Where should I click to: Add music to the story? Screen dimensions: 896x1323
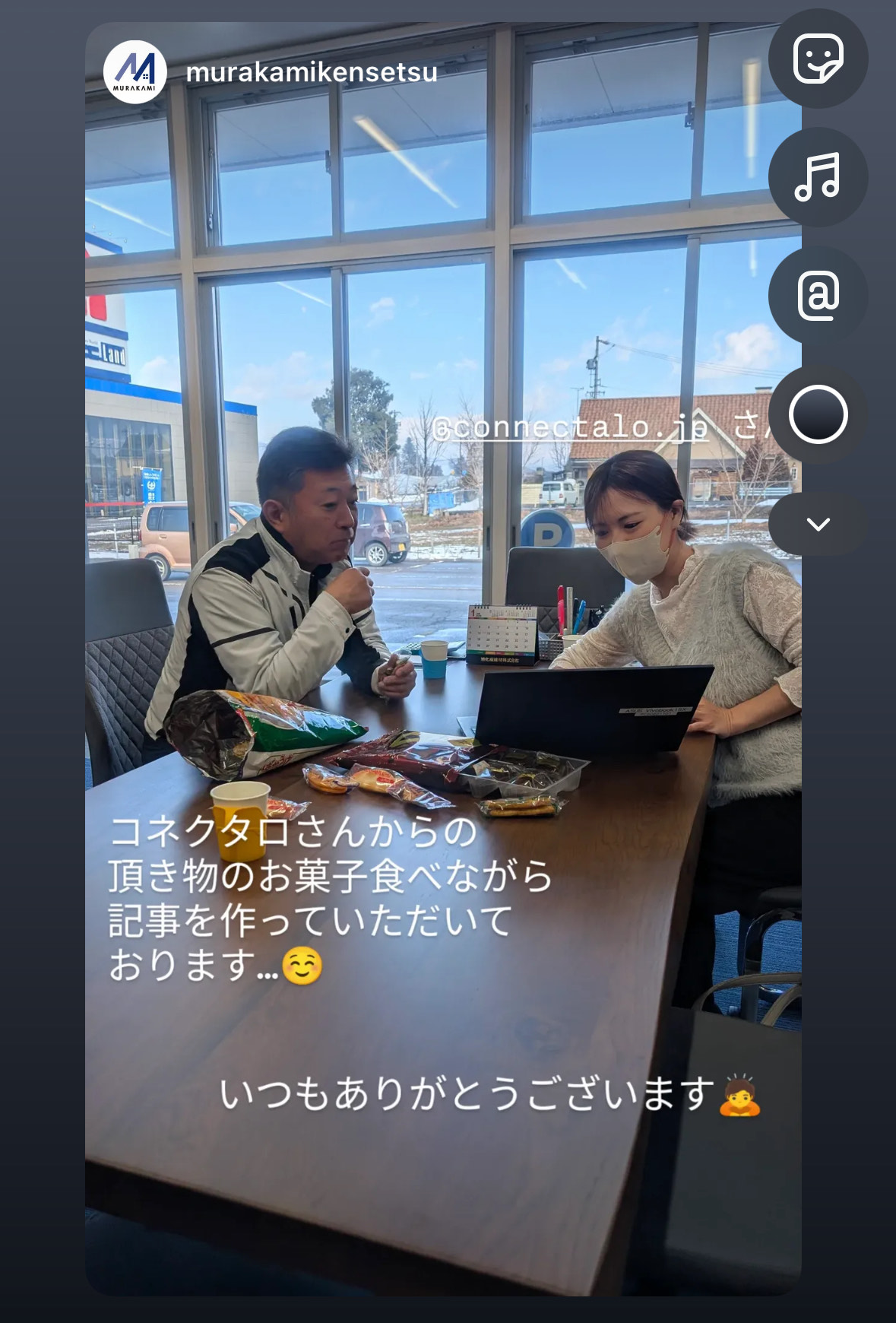click(818, 177)
